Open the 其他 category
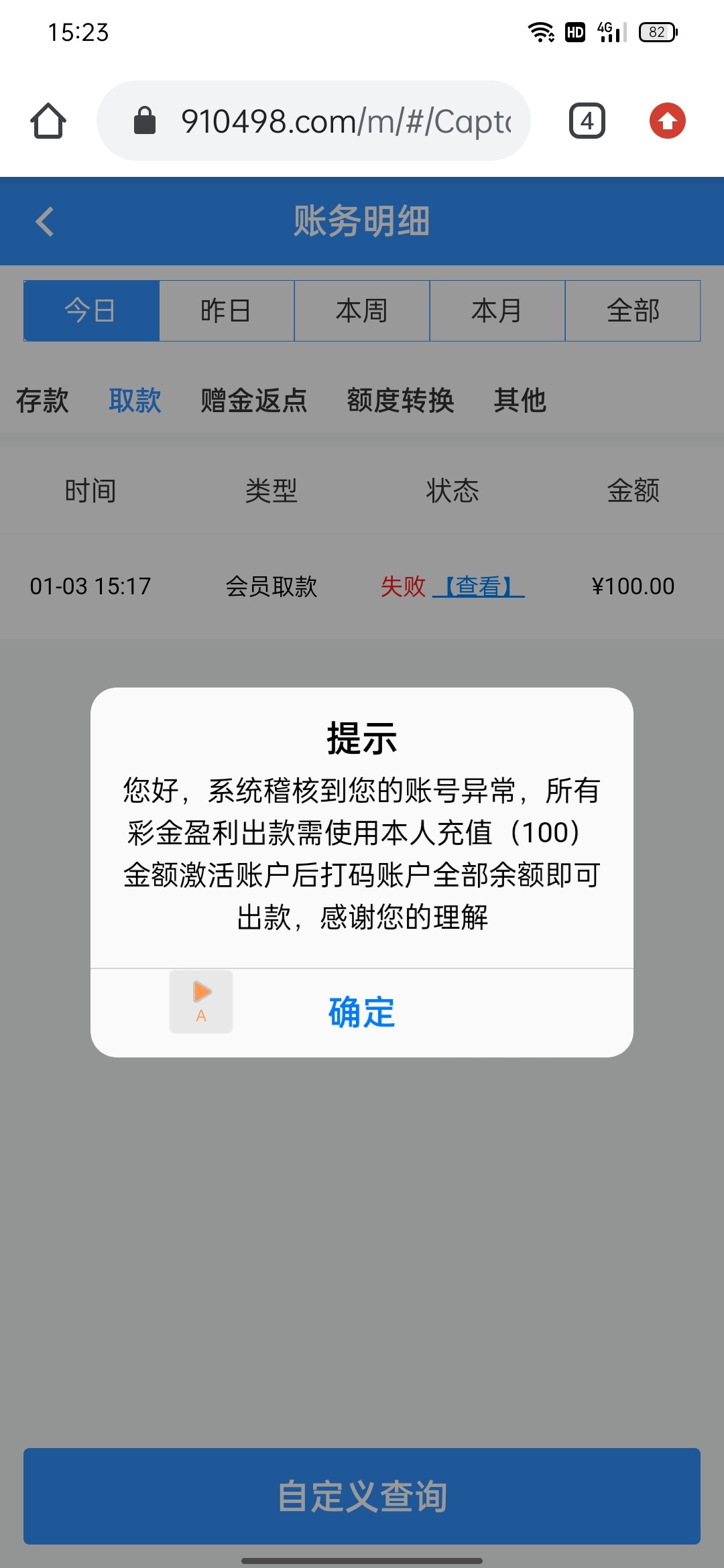 pos(520,401)
